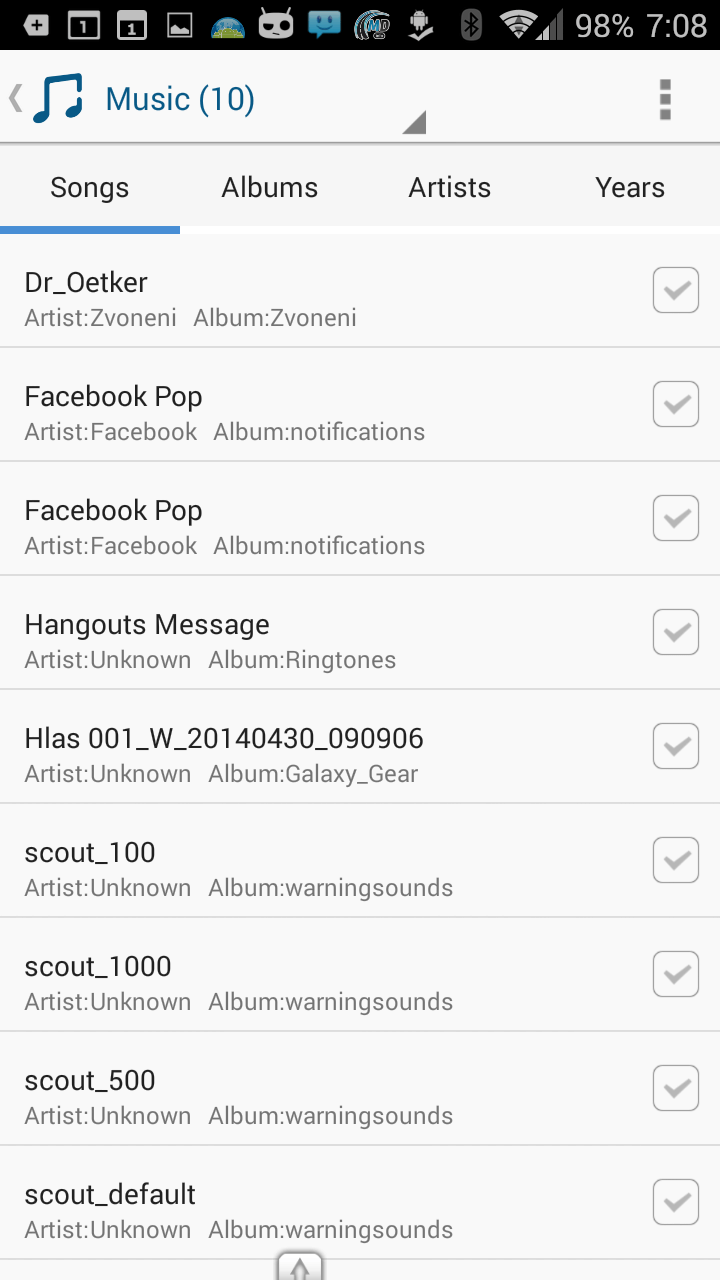Select the scout_100 checkbox

pos(676,861)
